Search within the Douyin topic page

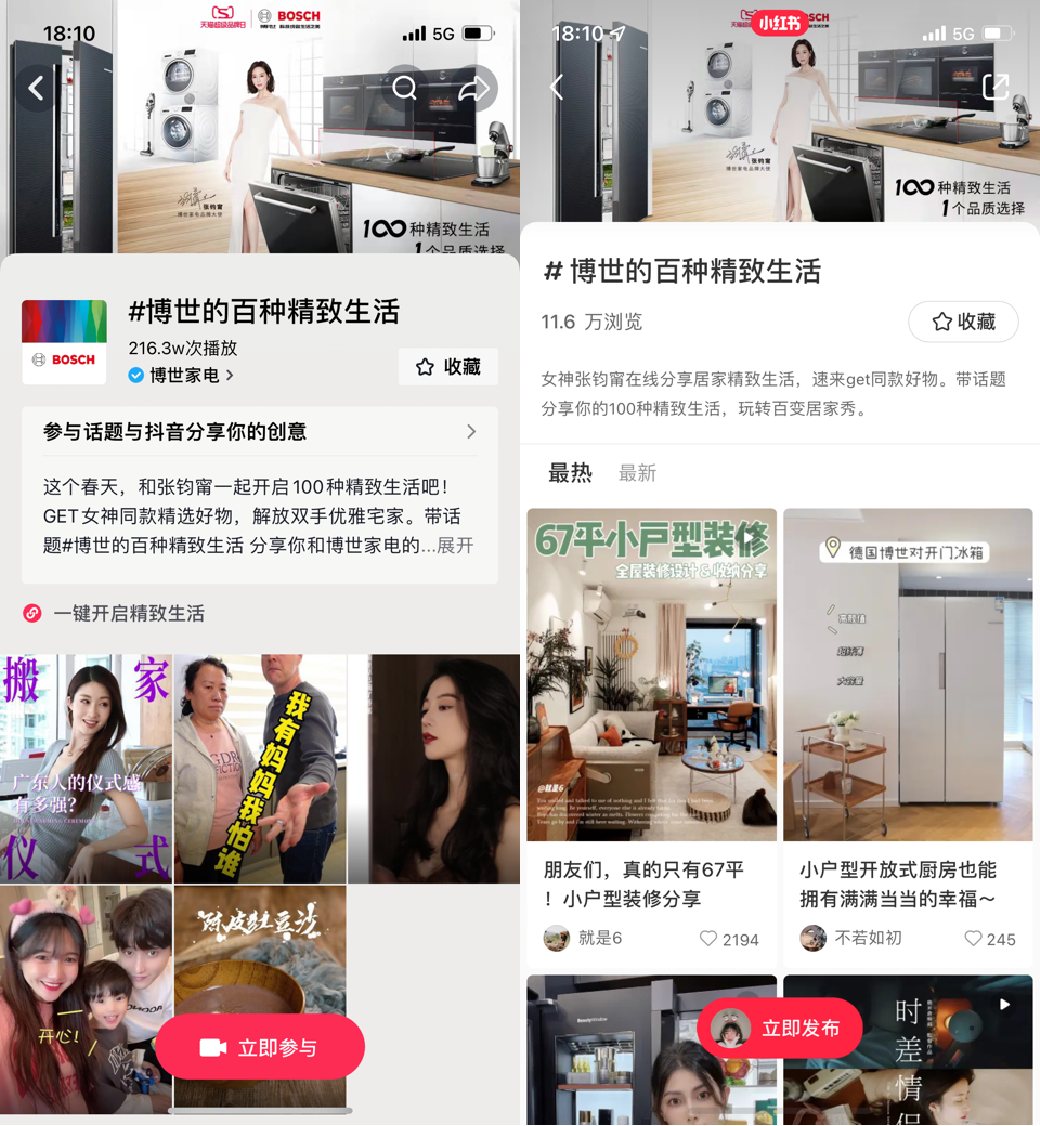tap(404, 88)
